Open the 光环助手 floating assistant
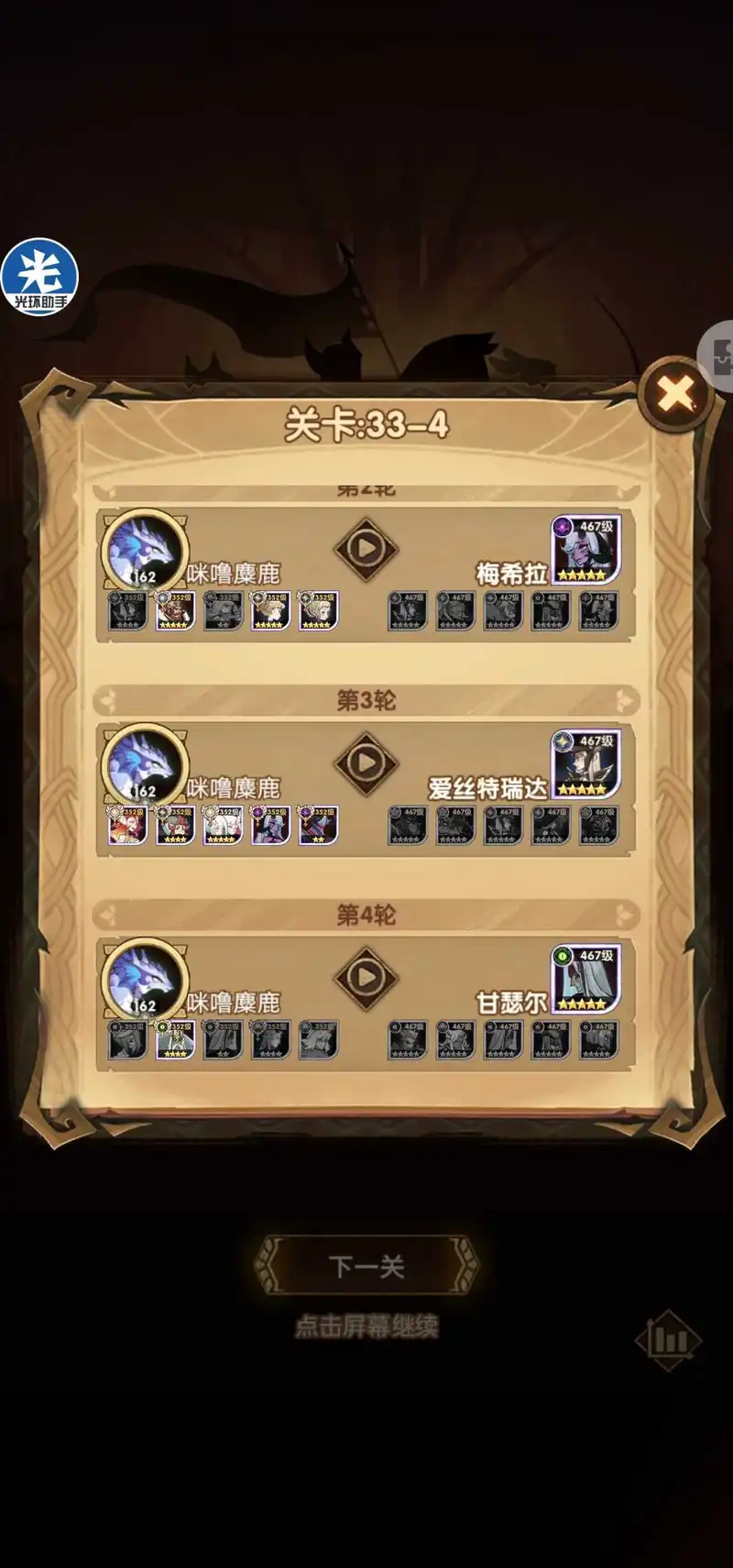Screen dimensions: 733x1568 39,277
